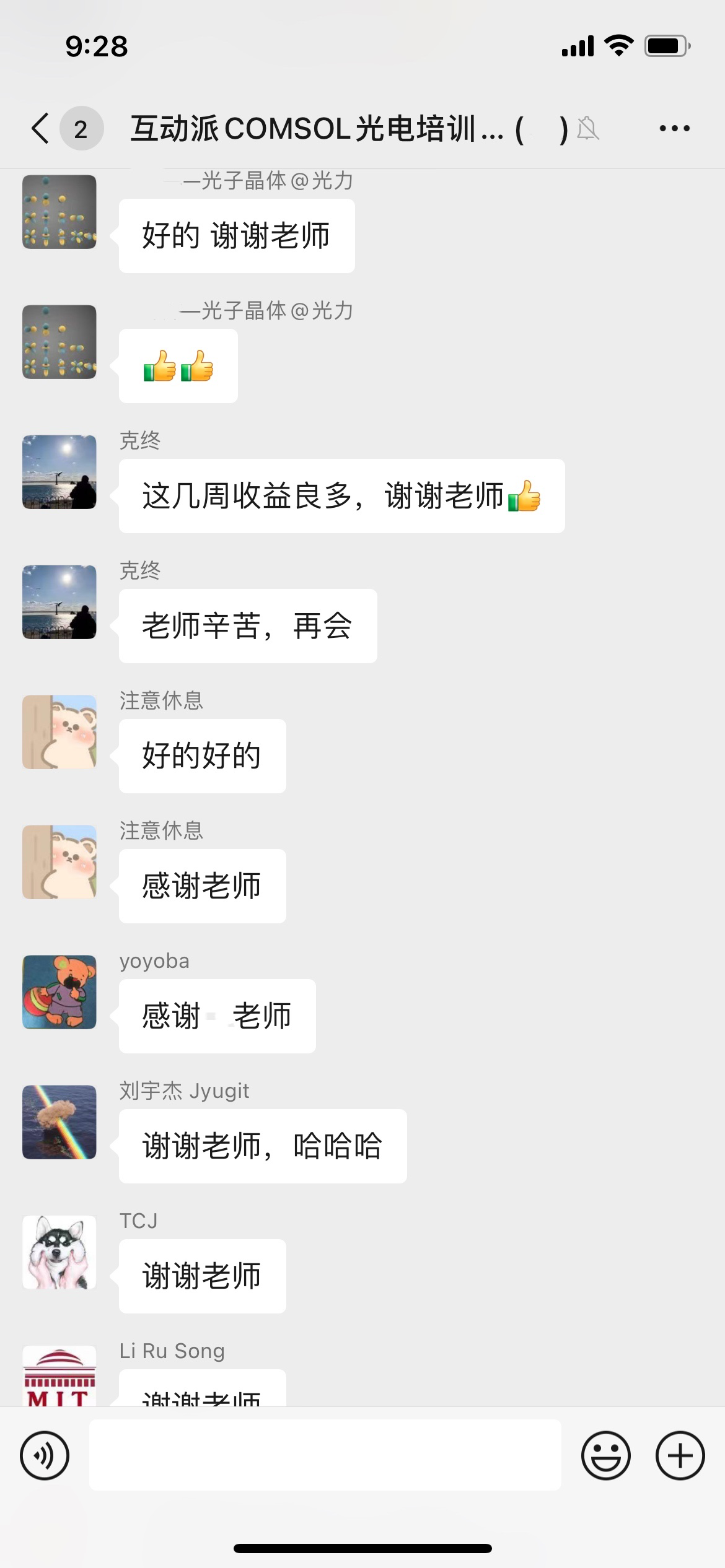View TCJ's husky avatar profile
This screenshot has width=725, height=1568.
pyautogui.click(x=59, y=1252)
